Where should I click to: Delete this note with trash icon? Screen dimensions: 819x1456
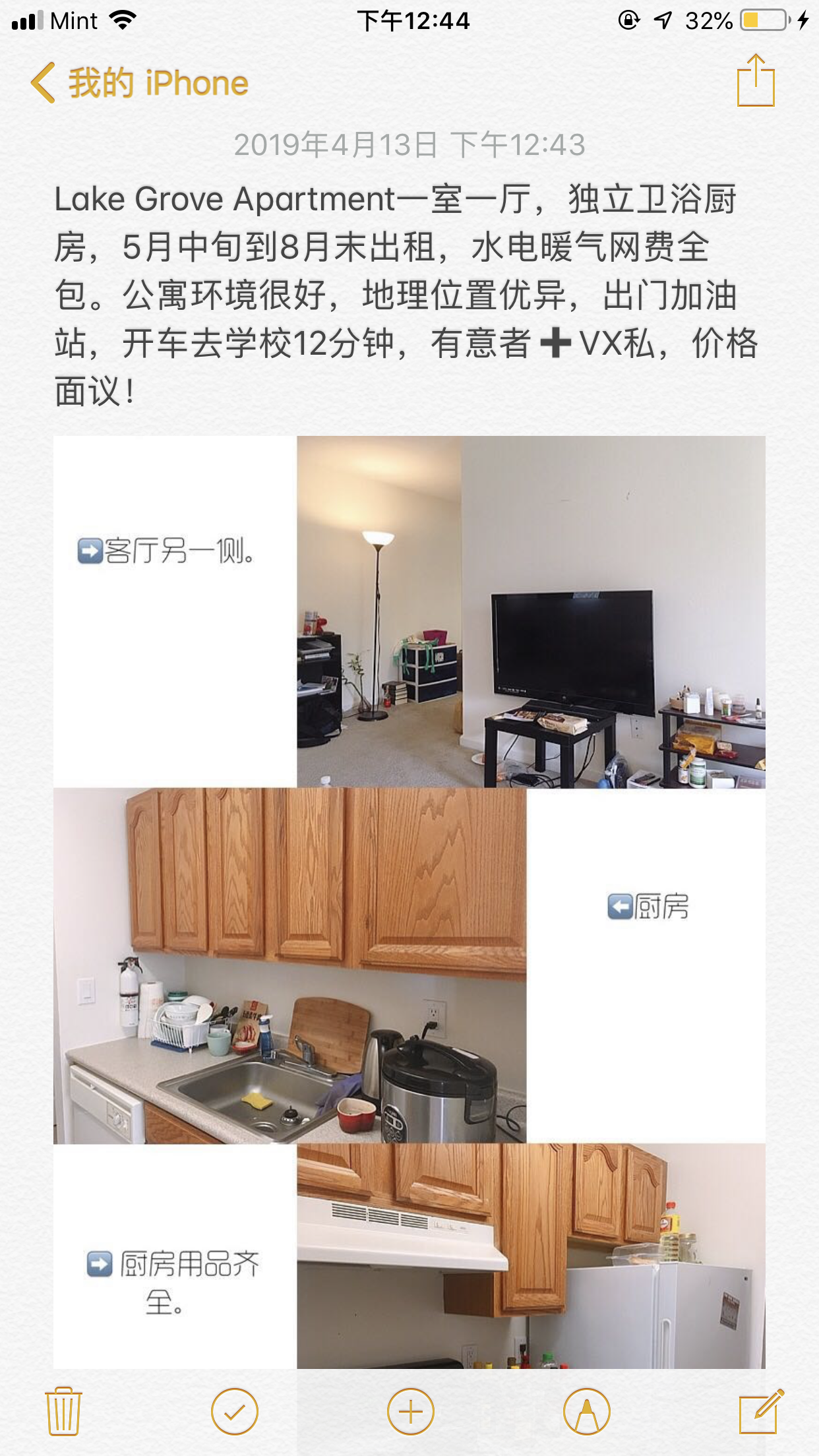click(x=63, y=1411)
